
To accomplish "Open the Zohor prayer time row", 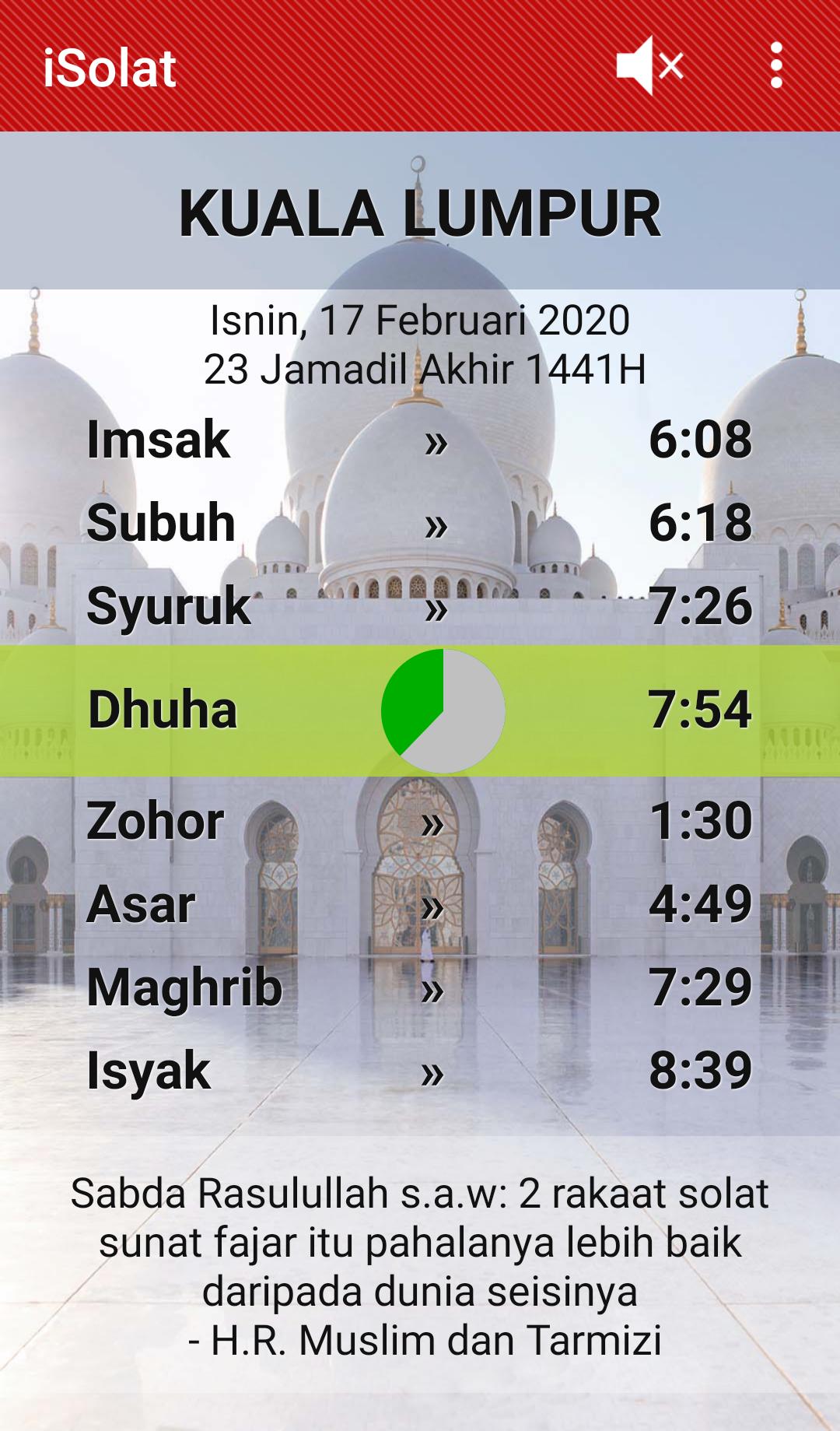I will (420, 821).
